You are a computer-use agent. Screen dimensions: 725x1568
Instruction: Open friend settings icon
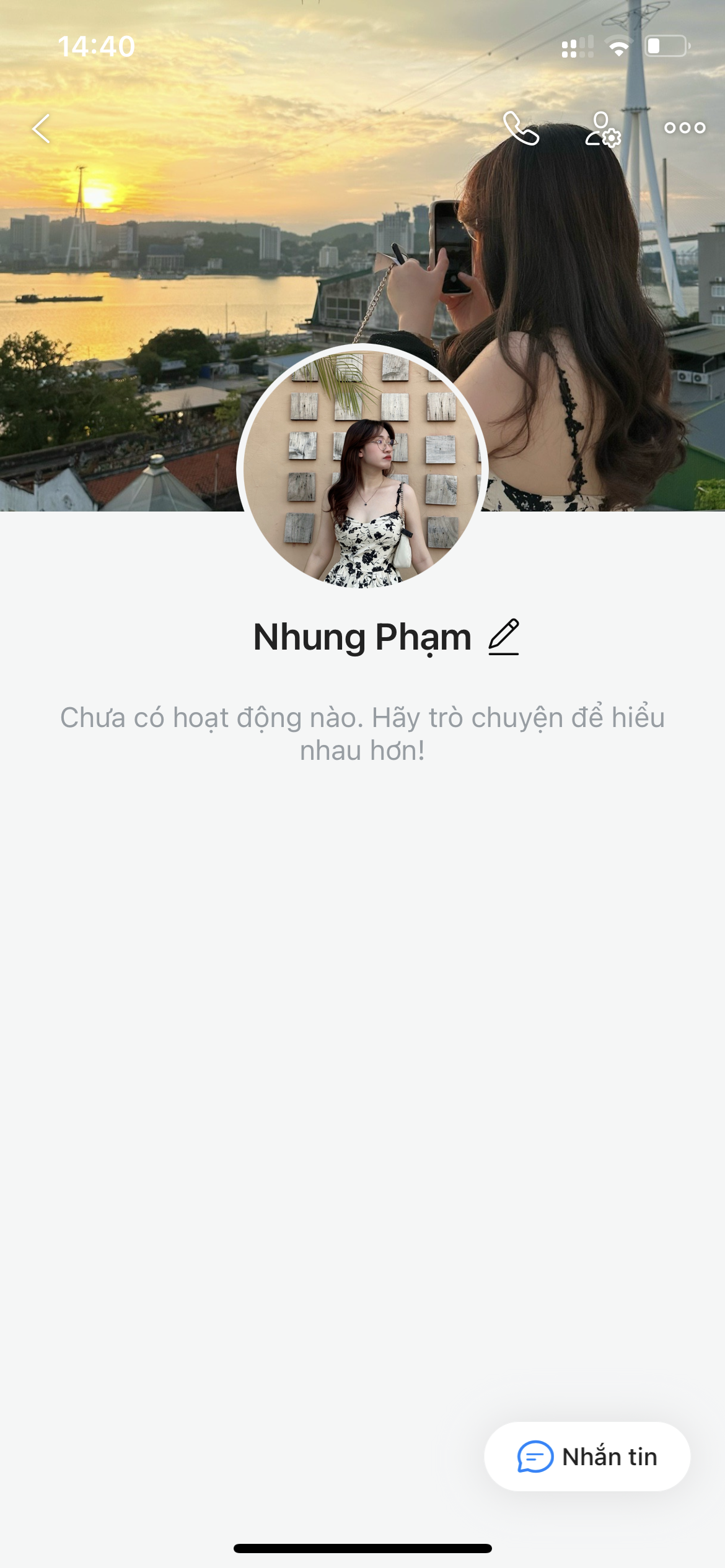coord(602,129)
